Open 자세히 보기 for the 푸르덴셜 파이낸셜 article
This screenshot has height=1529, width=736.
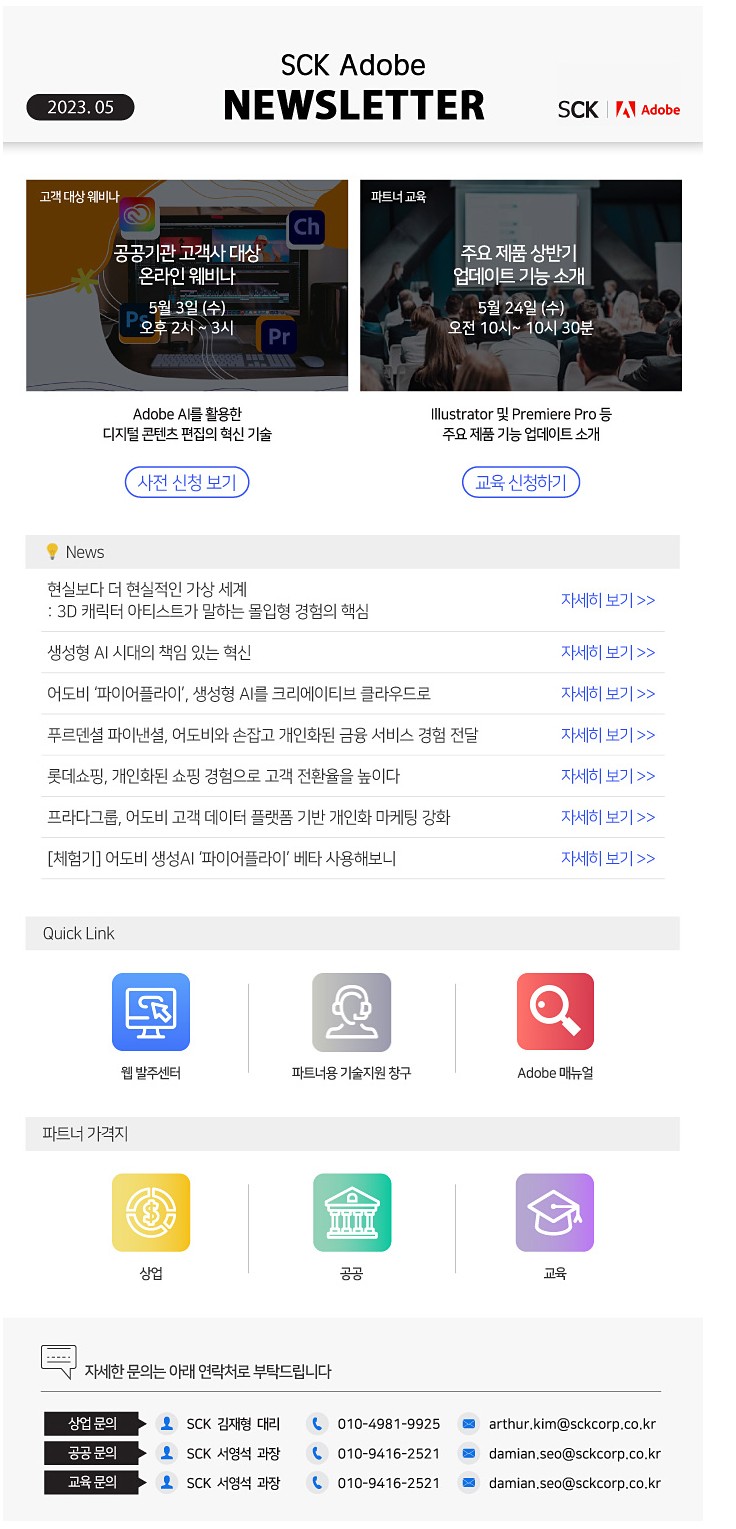(x=608, y=735)
